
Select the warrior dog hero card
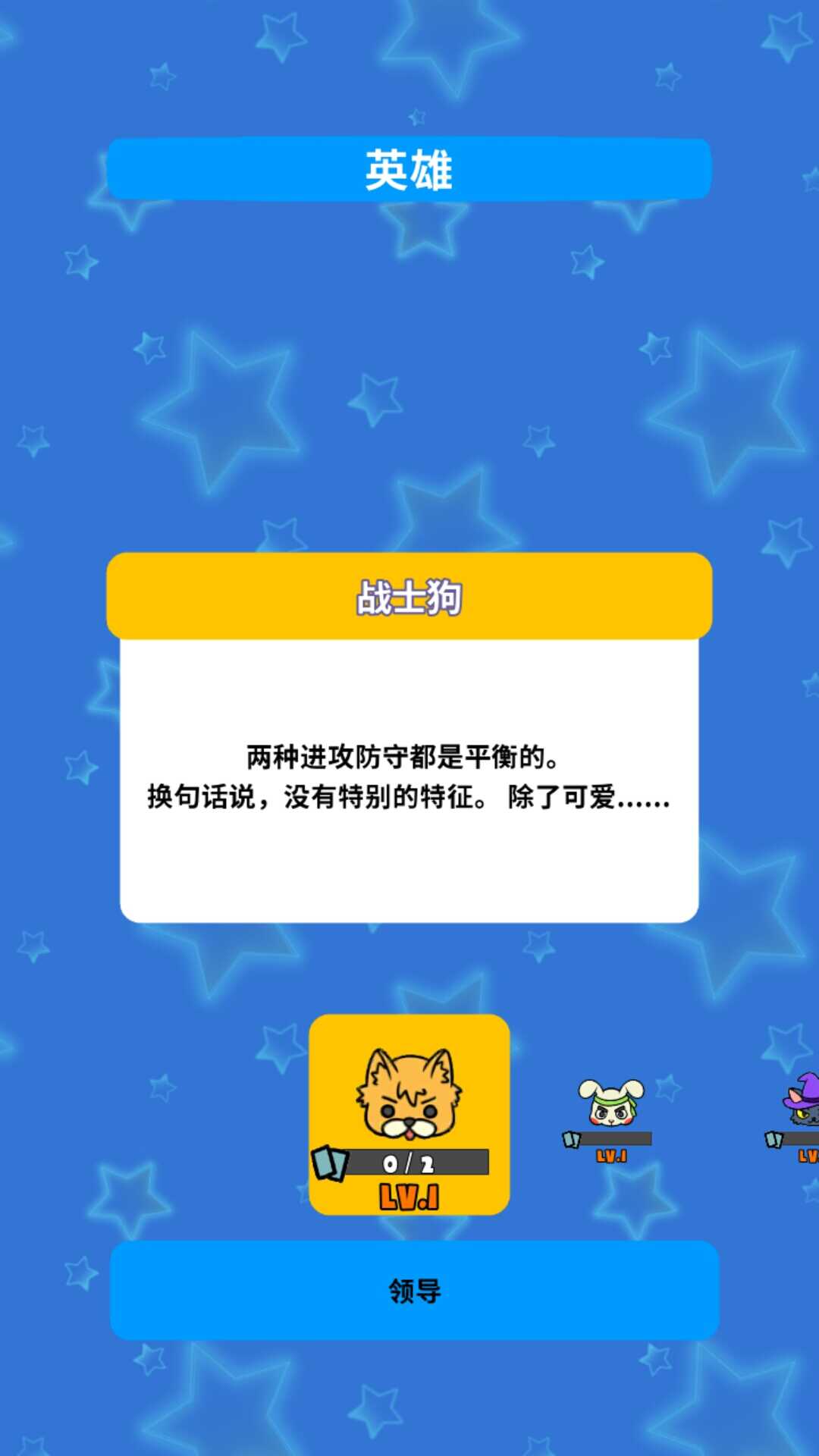409,1113
